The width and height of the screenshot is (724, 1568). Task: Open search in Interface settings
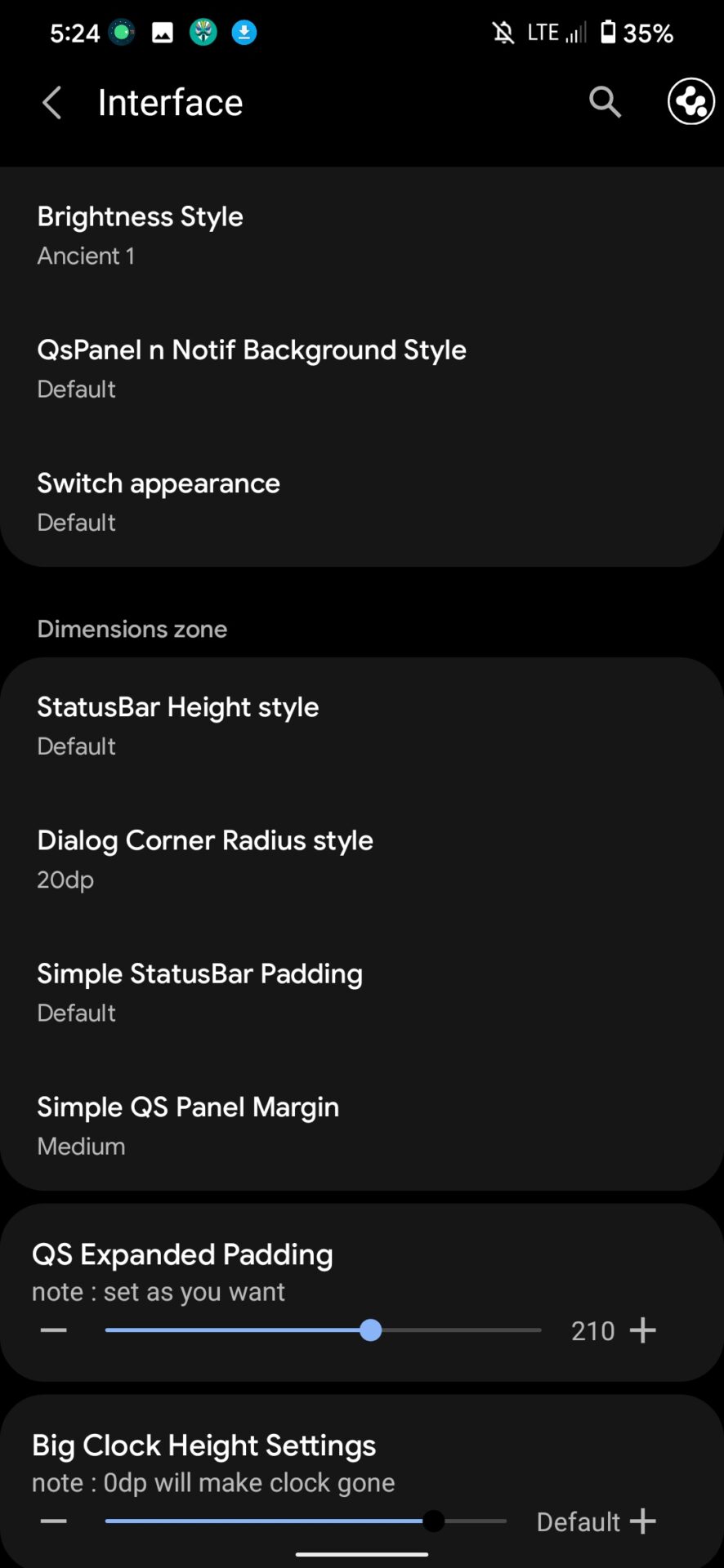(x=605, y=102)
